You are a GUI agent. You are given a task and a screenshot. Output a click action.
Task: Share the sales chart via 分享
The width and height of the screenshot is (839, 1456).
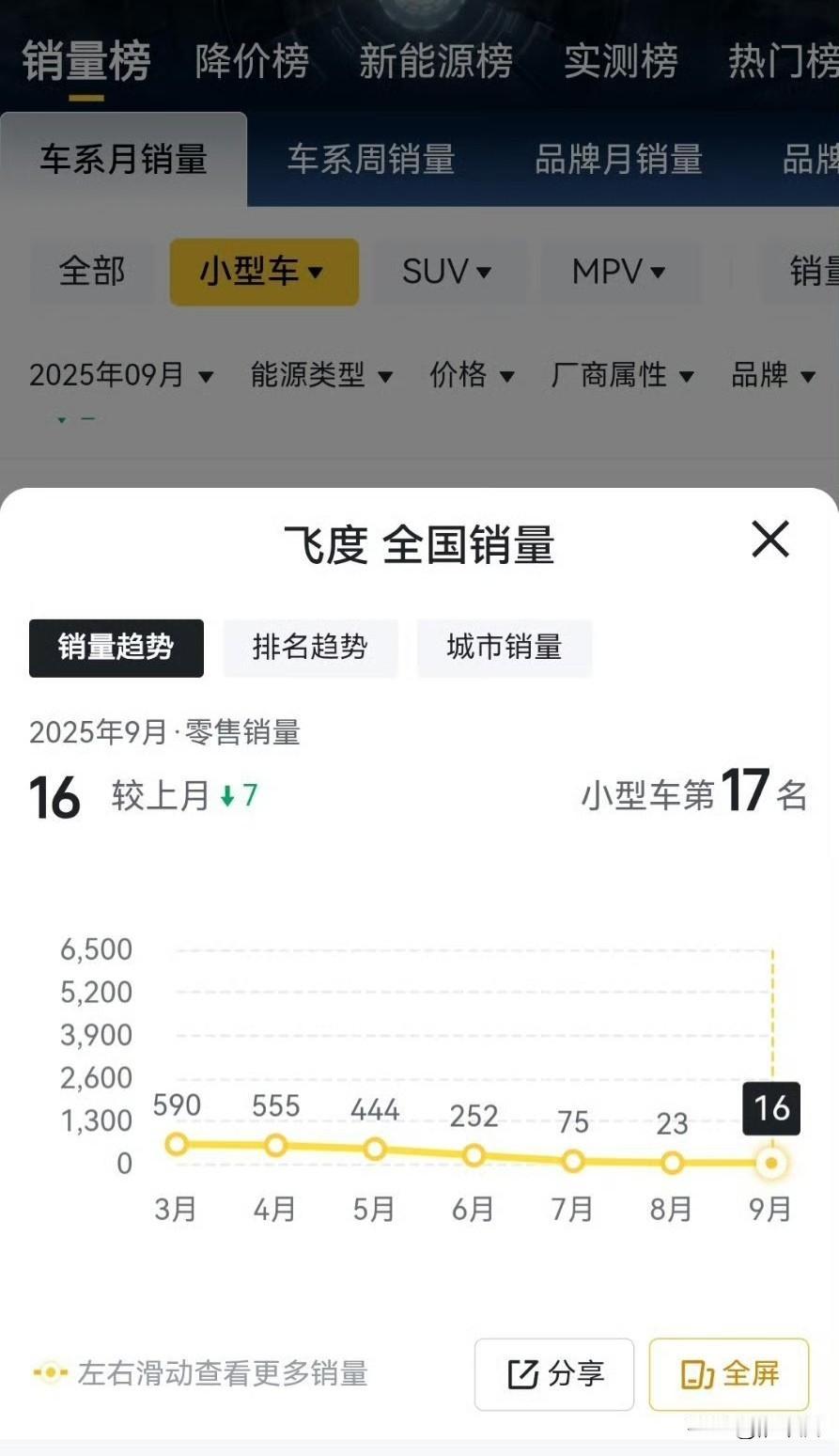(554, 1374)
